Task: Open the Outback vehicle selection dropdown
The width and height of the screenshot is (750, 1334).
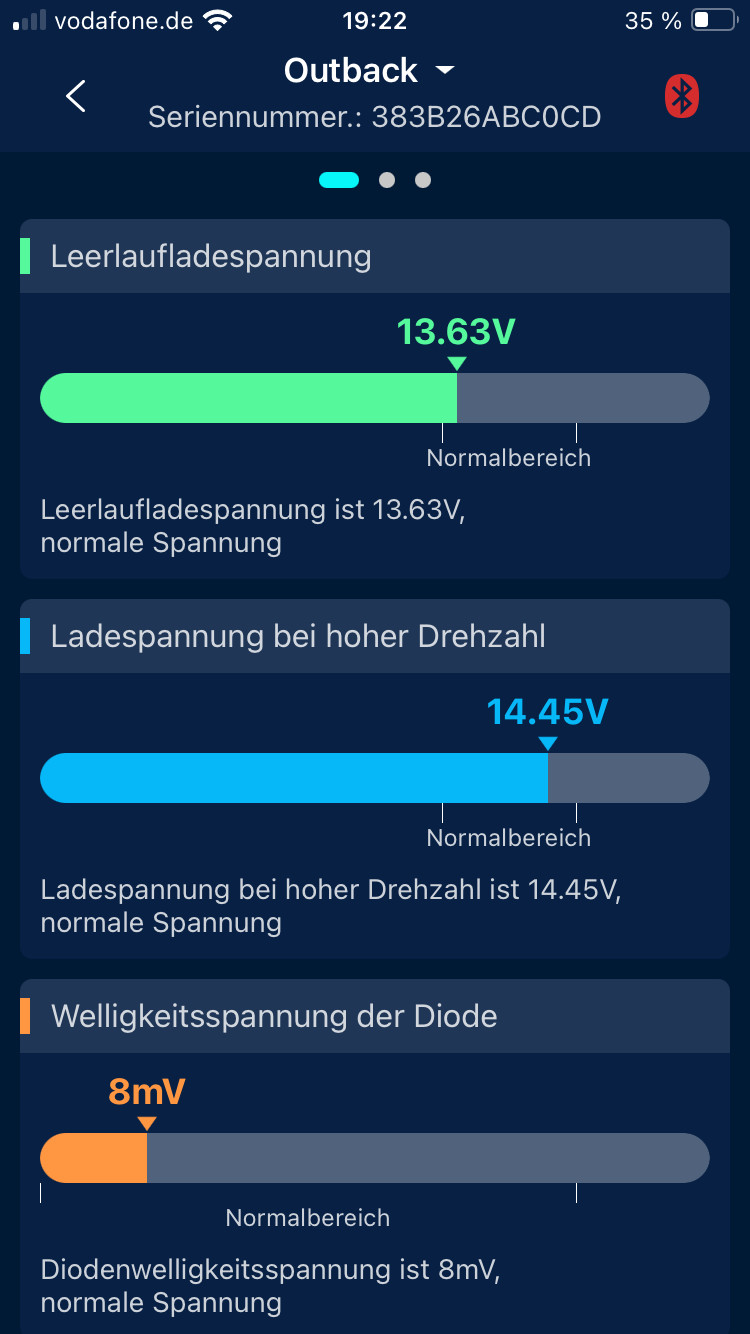Action: [x=370, y=70]
